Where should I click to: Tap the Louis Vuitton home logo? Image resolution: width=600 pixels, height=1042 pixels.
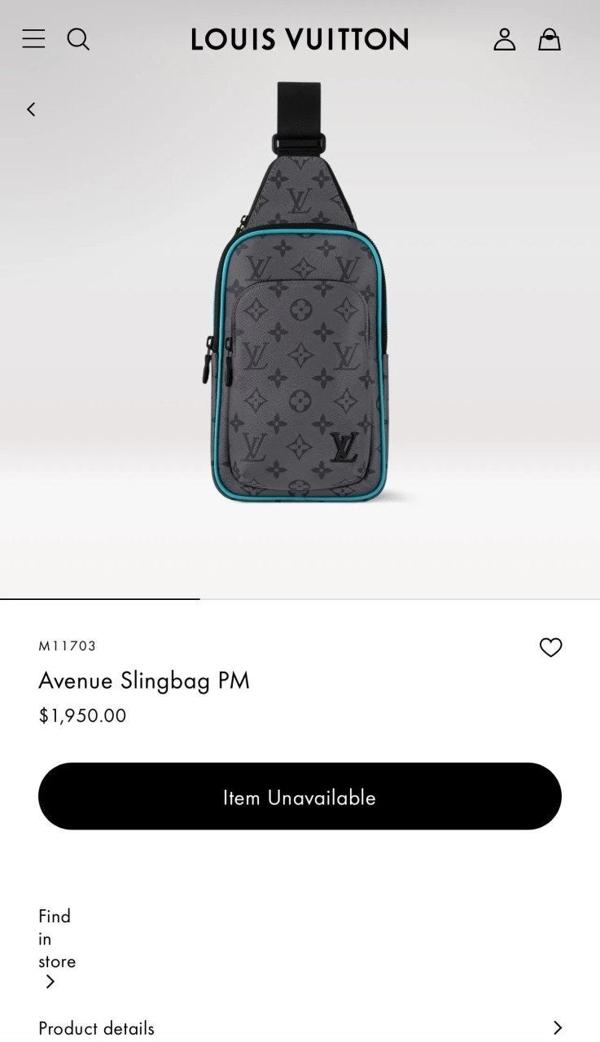(x=300, y=39)
